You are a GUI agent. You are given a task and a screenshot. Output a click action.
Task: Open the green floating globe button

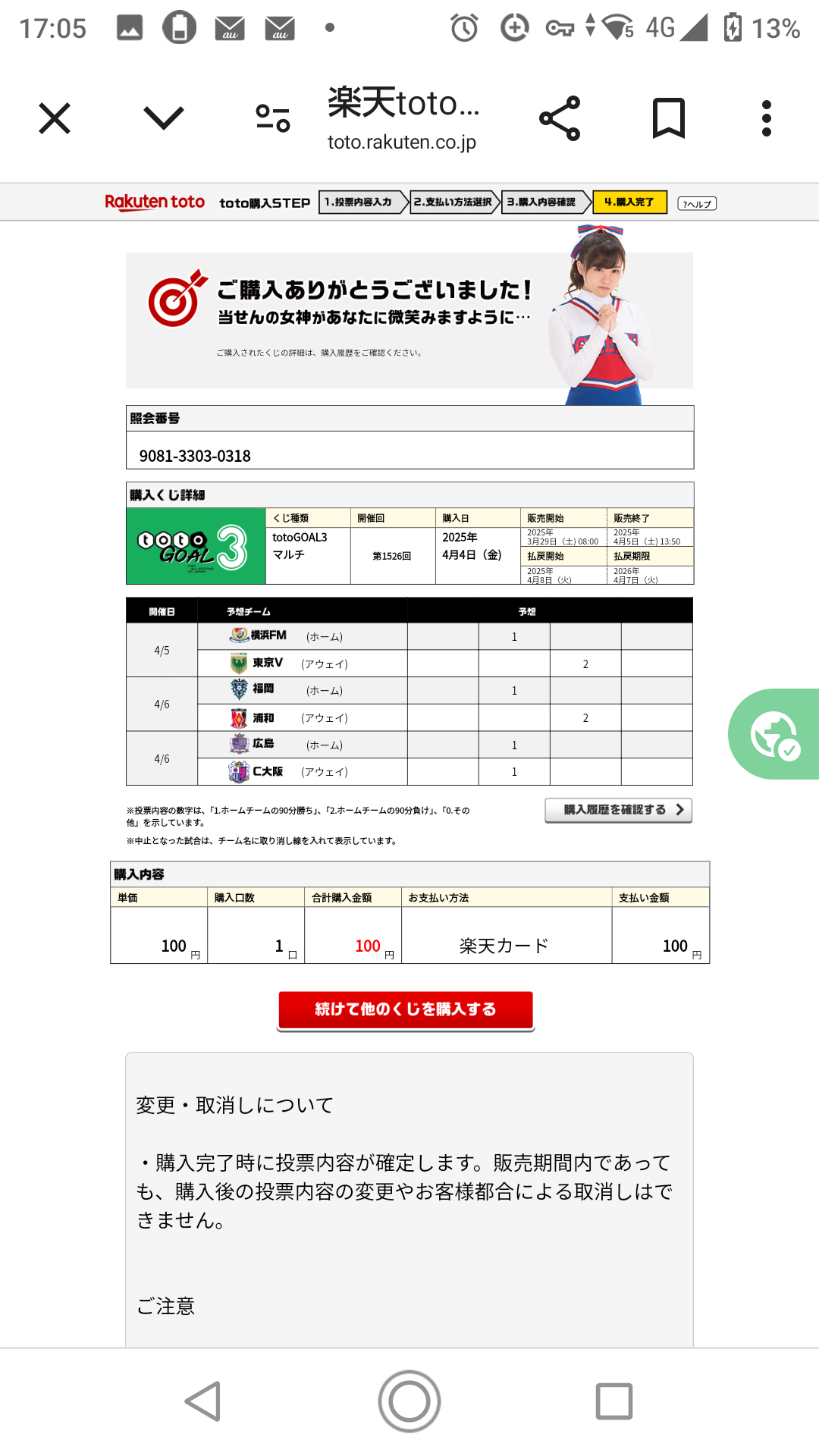point(773,734)
